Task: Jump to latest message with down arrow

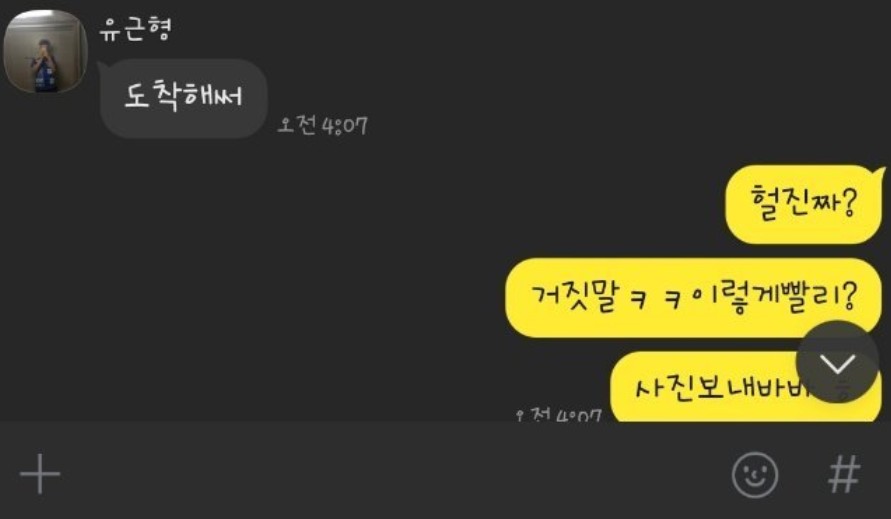Action: click(x=837, y=362)
